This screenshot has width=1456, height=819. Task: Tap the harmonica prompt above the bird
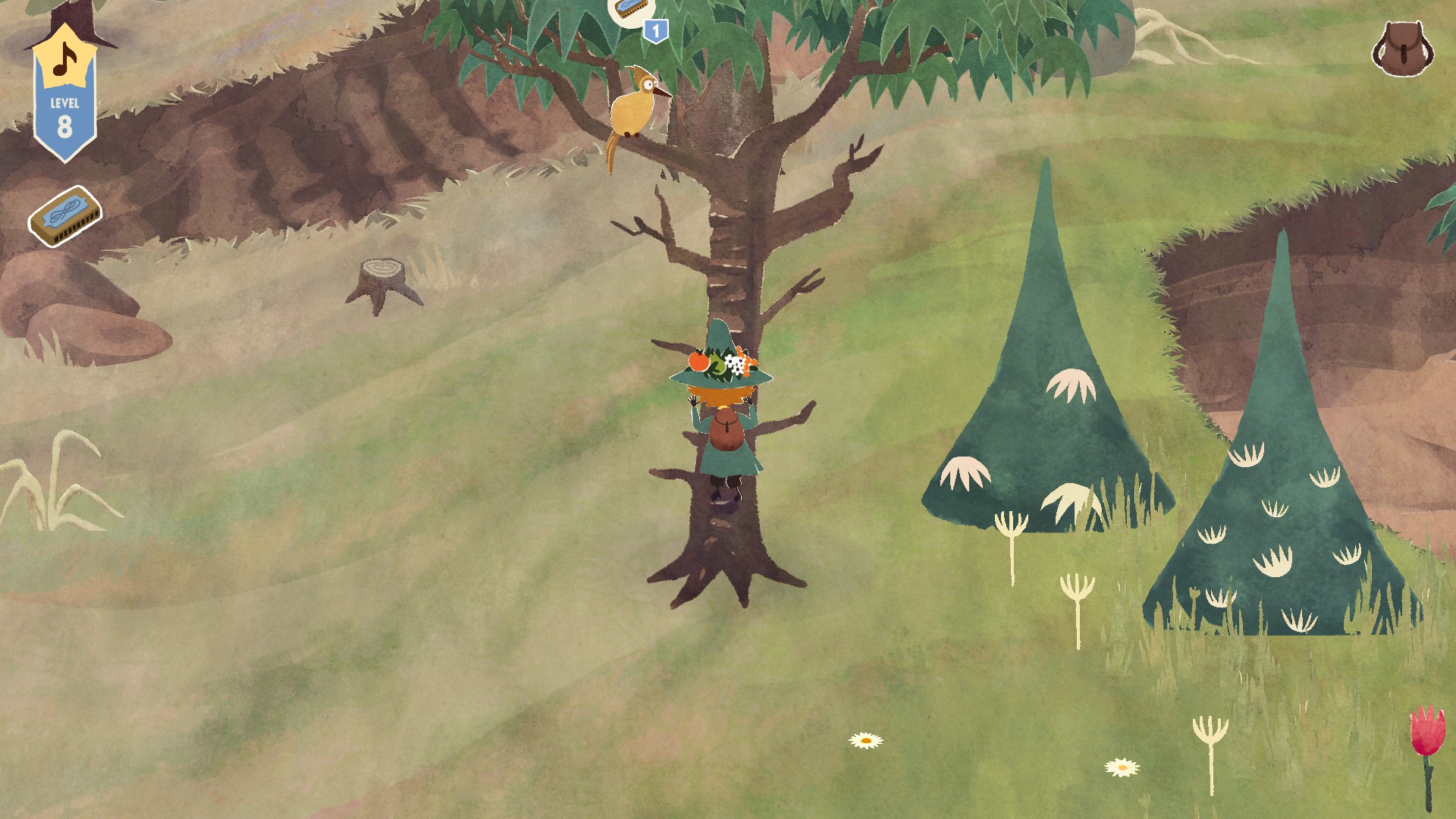[x=632, y=11]
